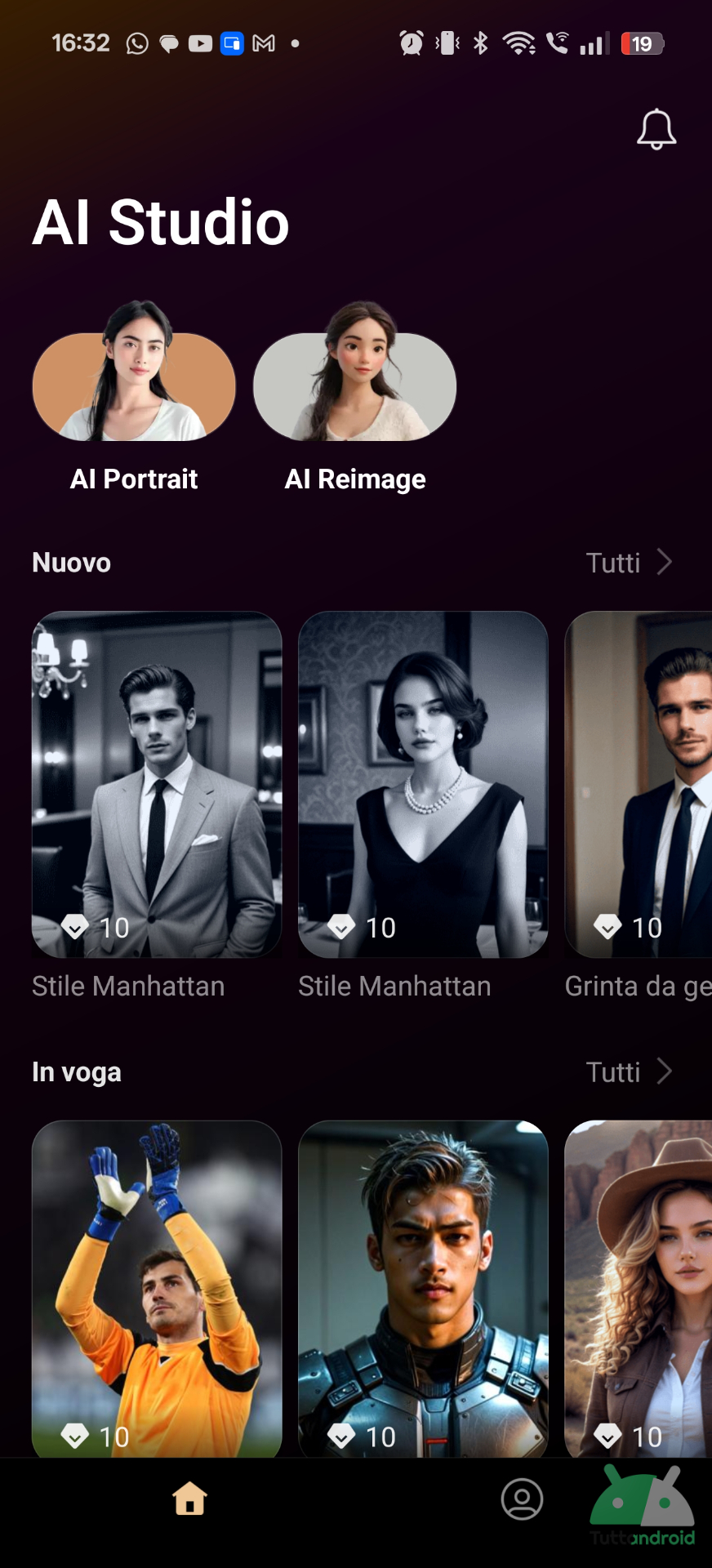Screen dimensions: 712x1568
Task: Switch to the profile tab
Action: click(522, 1499)
